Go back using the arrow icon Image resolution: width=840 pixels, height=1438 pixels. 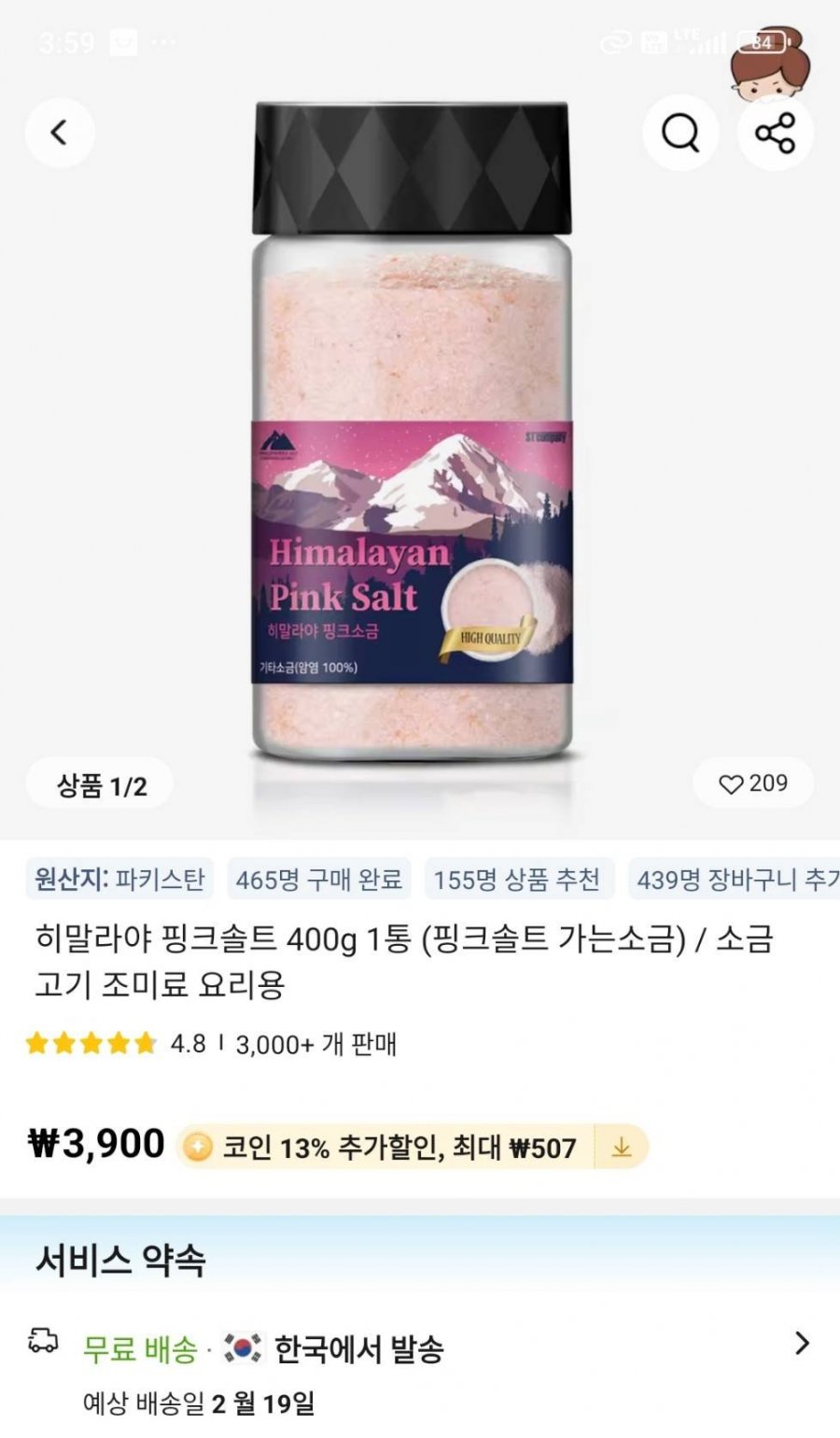(x=59, y=133)
